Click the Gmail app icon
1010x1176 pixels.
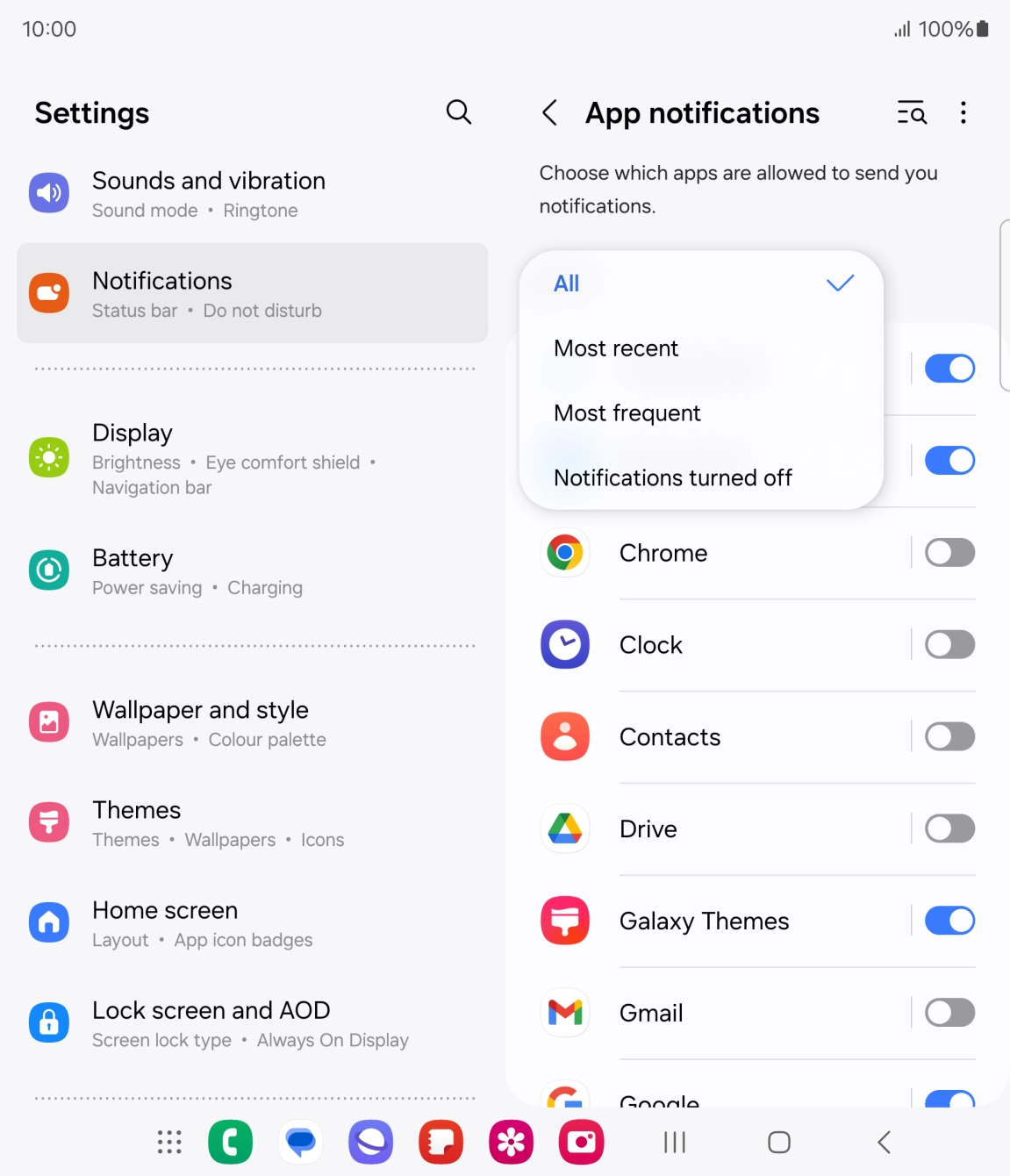pyautogui.click(x=564, y=1013)
